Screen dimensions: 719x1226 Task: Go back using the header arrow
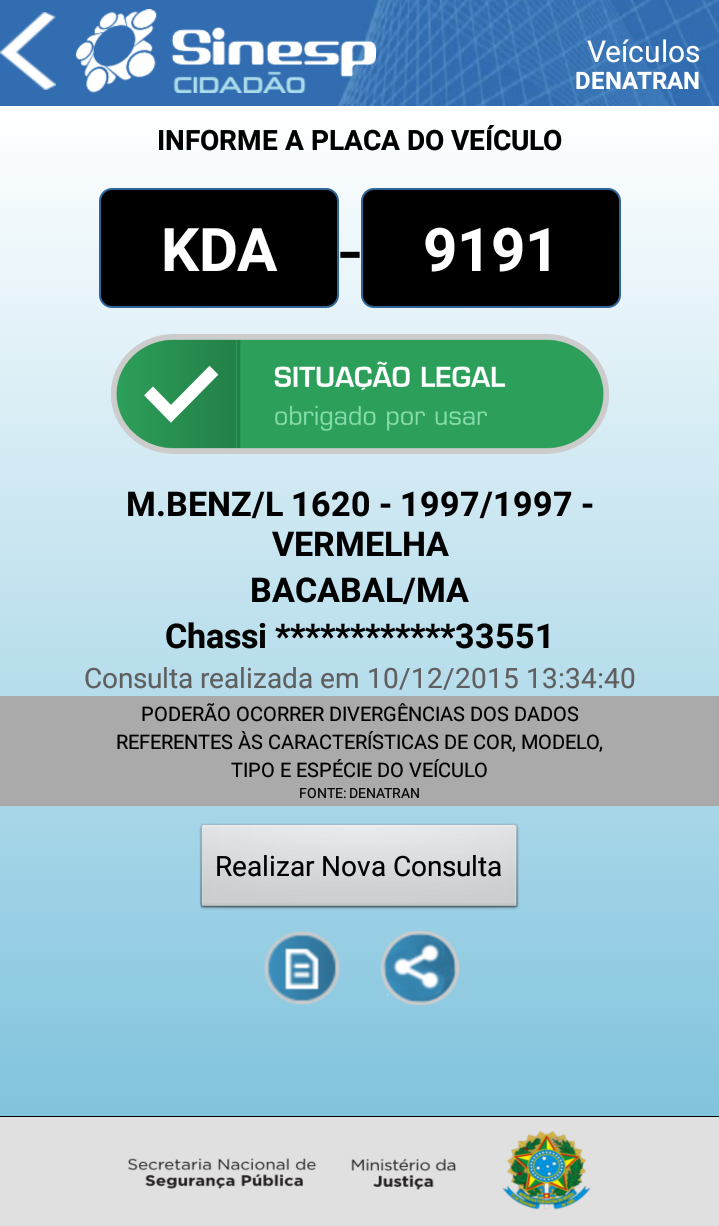tap(29, 51)
